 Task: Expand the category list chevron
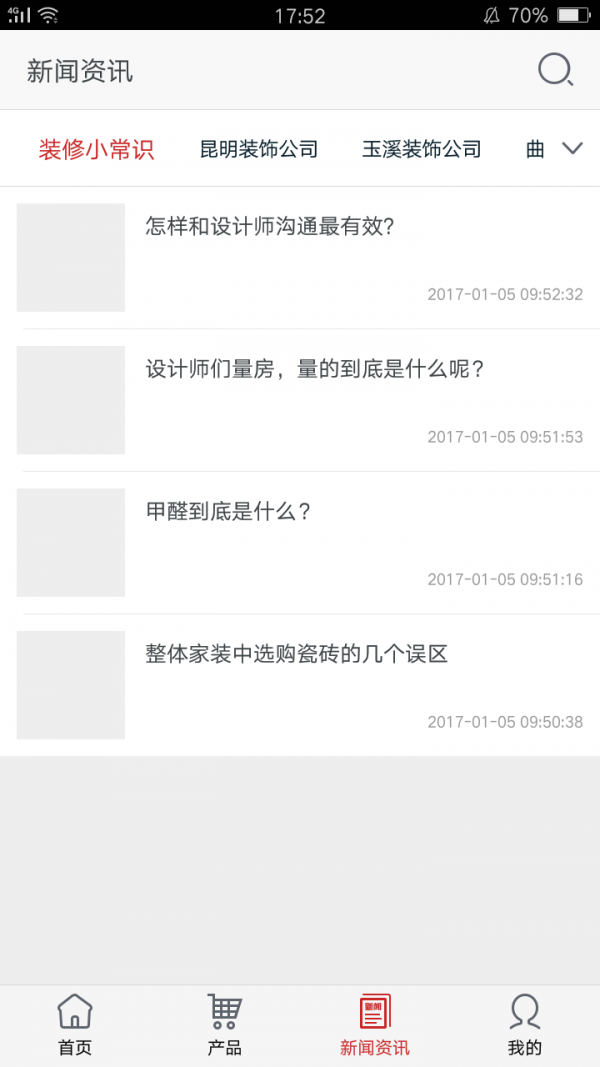[x=573, y=148]
